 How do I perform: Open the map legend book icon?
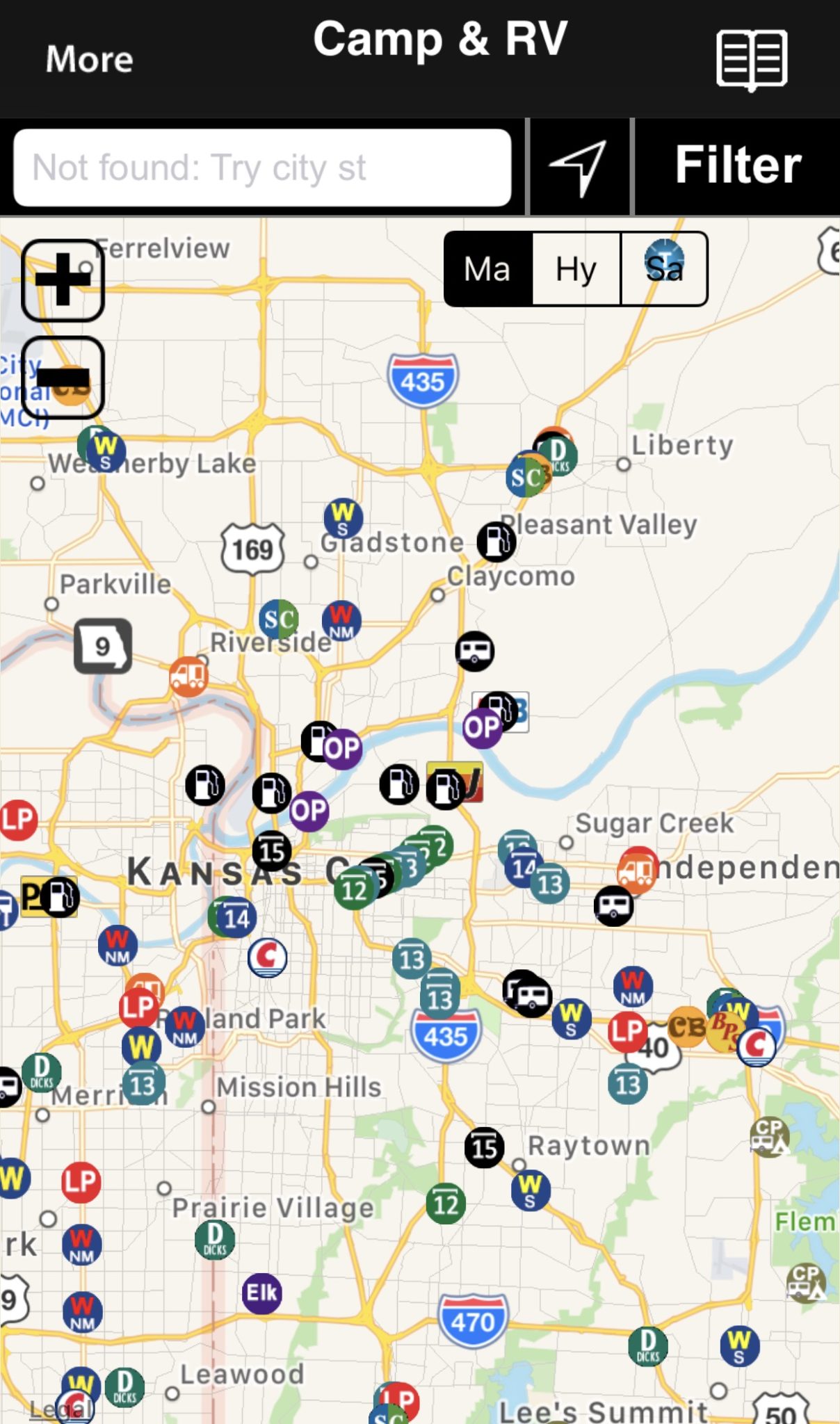(751, 60)
